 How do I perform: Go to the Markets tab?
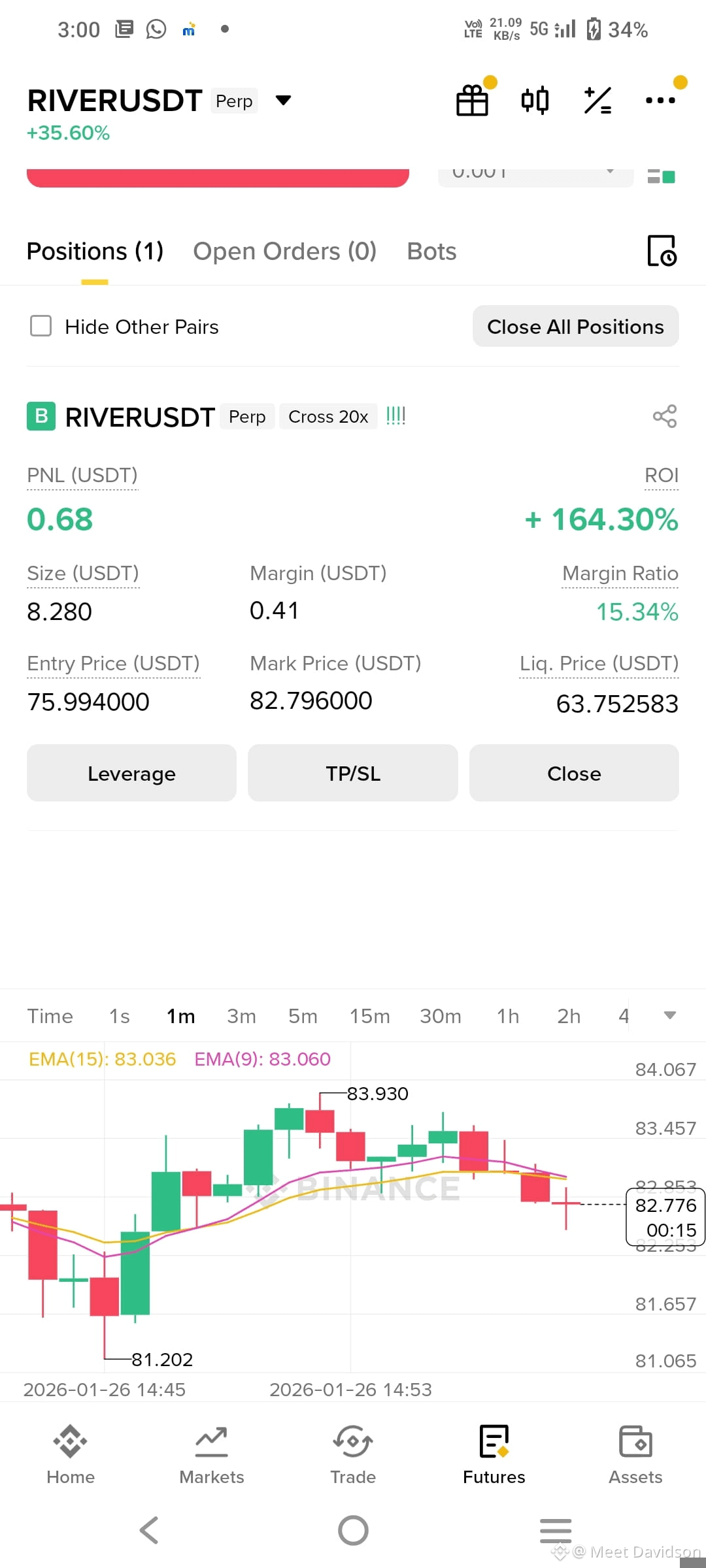(x=212, y=1455)
